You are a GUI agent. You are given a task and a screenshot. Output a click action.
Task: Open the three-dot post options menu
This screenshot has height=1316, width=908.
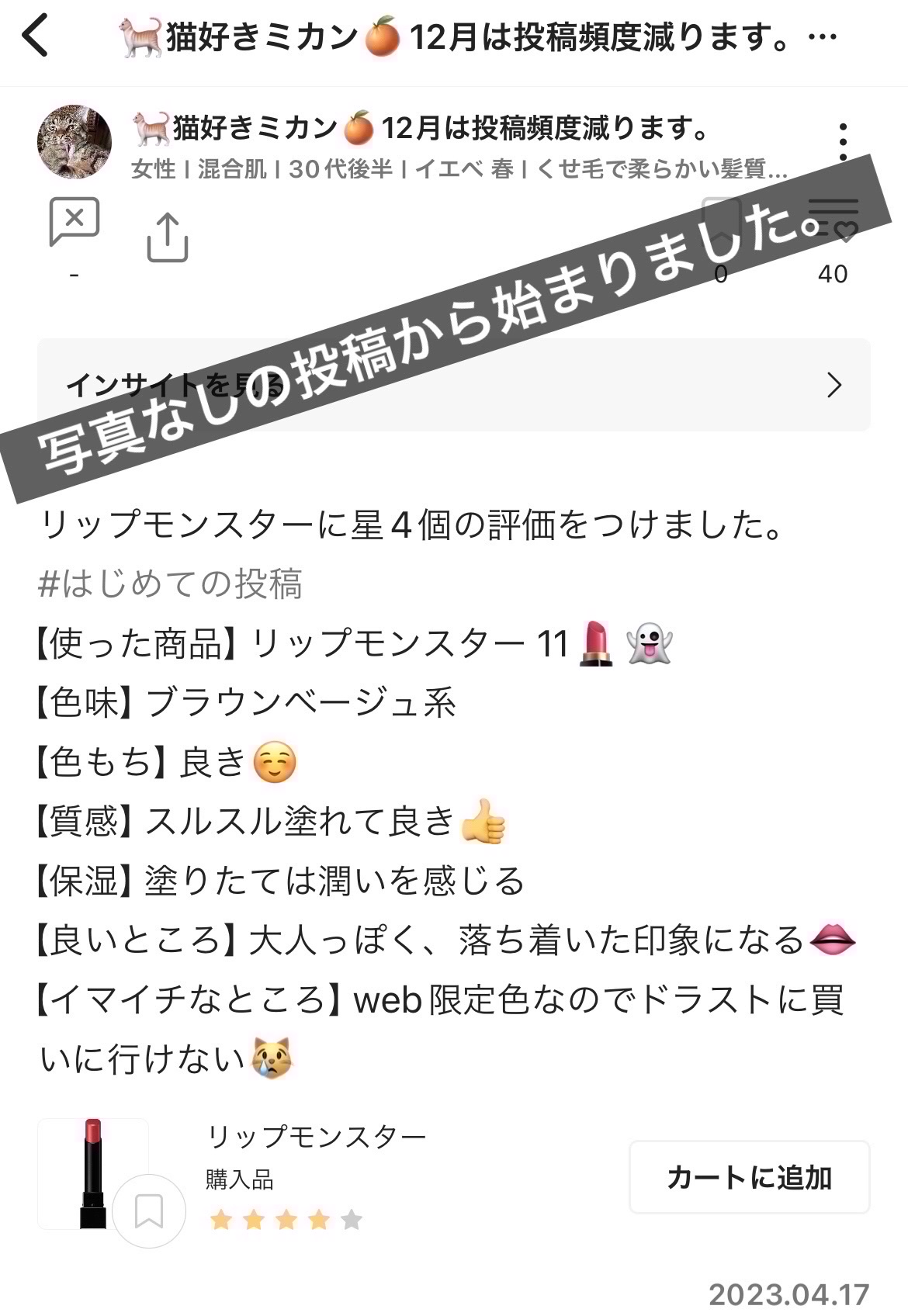point(843,142)
